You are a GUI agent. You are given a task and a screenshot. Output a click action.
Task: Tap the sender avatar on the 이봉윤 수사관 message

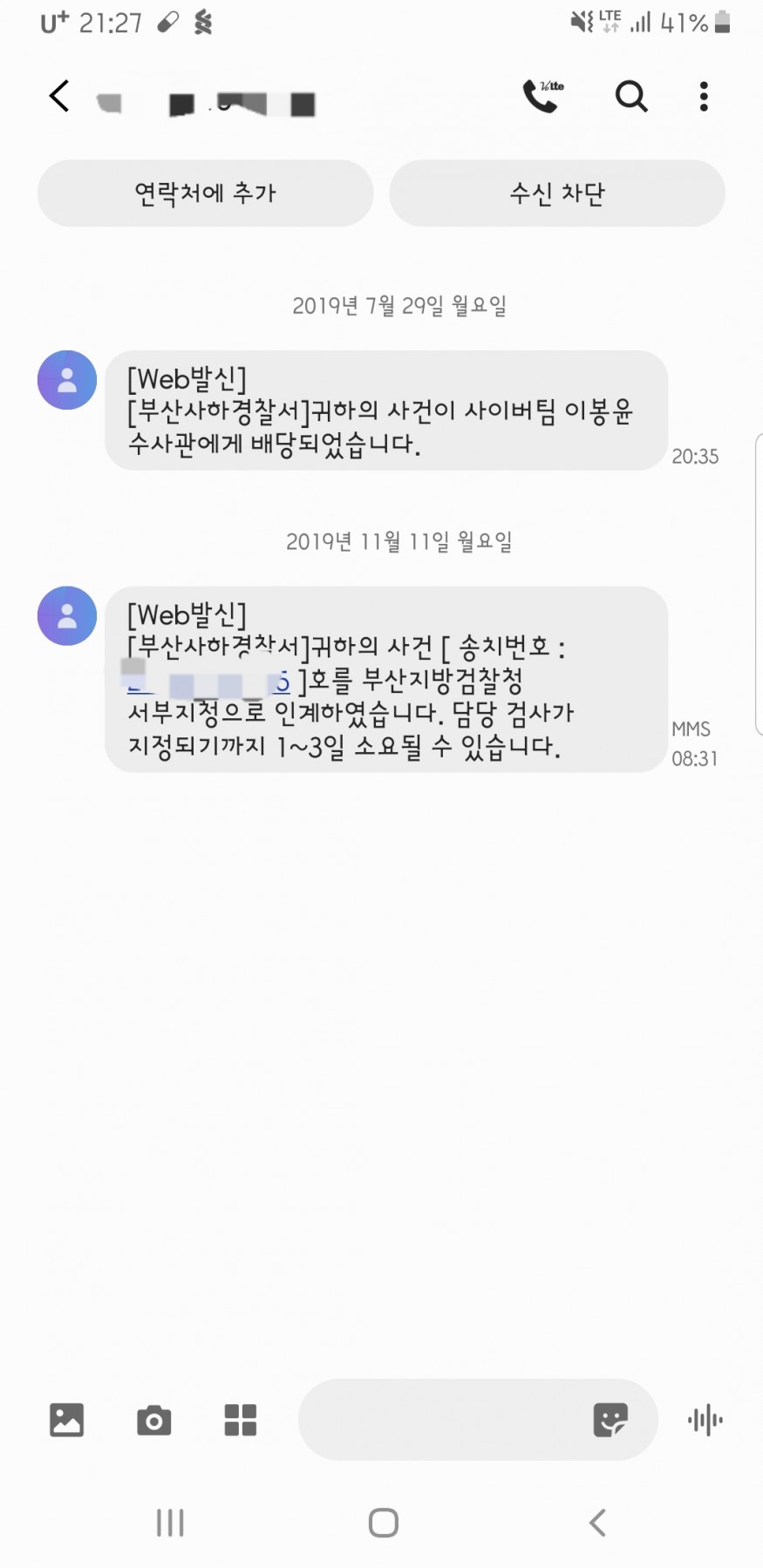[x=67, y=380]
